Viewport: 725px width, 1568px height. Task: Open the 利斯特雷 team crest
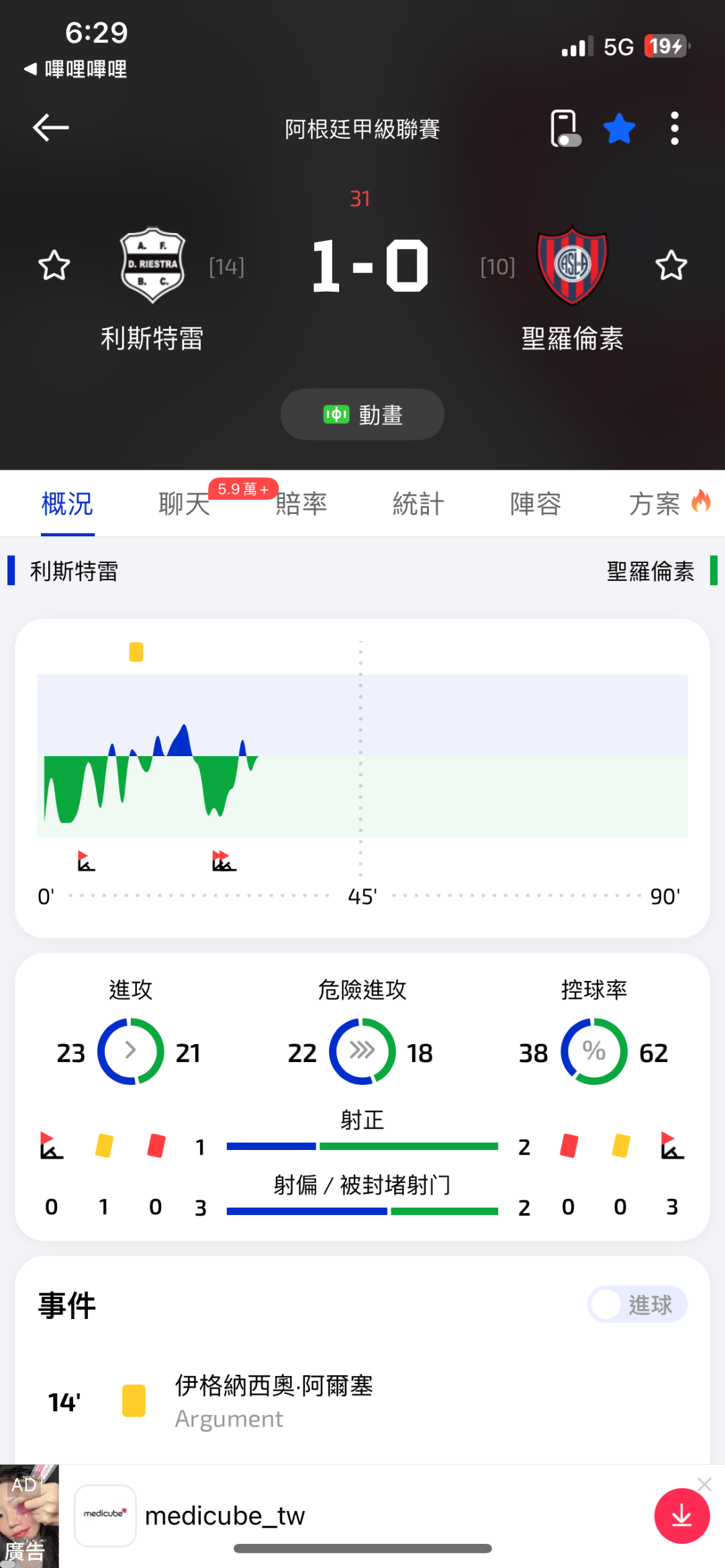pyautogui.click(x=152, y=266)
